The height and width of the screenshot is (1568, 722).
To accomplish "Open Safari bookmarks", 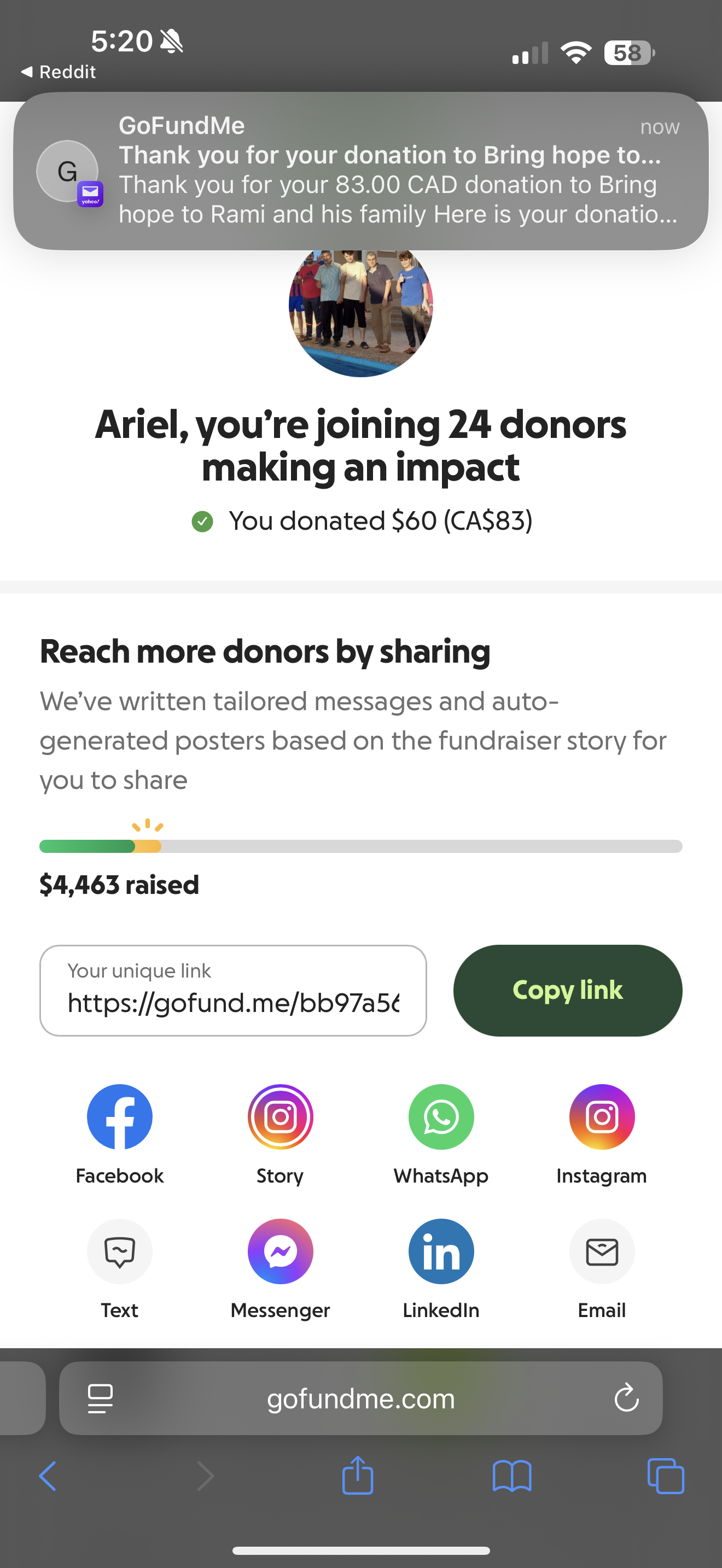I will (511, 1476).
